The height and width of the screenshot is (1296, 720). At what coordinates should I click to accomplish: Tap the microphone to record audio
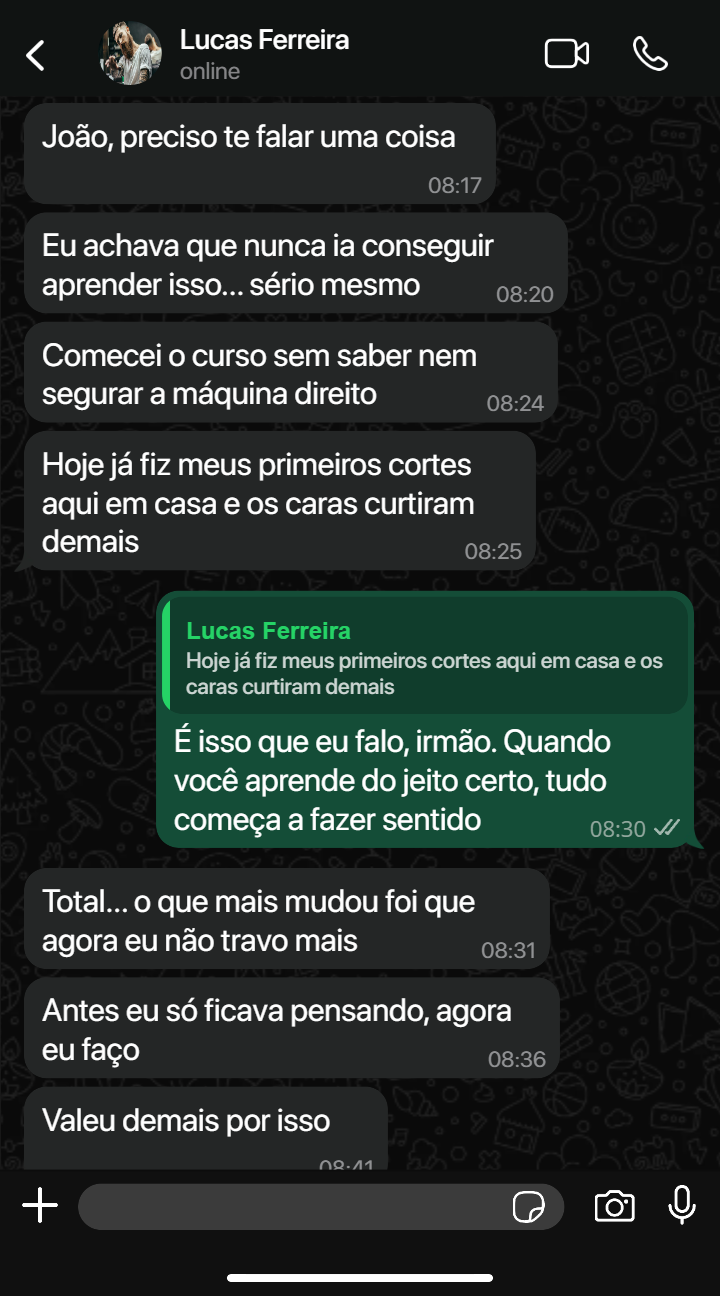[x=682, y=1206]
